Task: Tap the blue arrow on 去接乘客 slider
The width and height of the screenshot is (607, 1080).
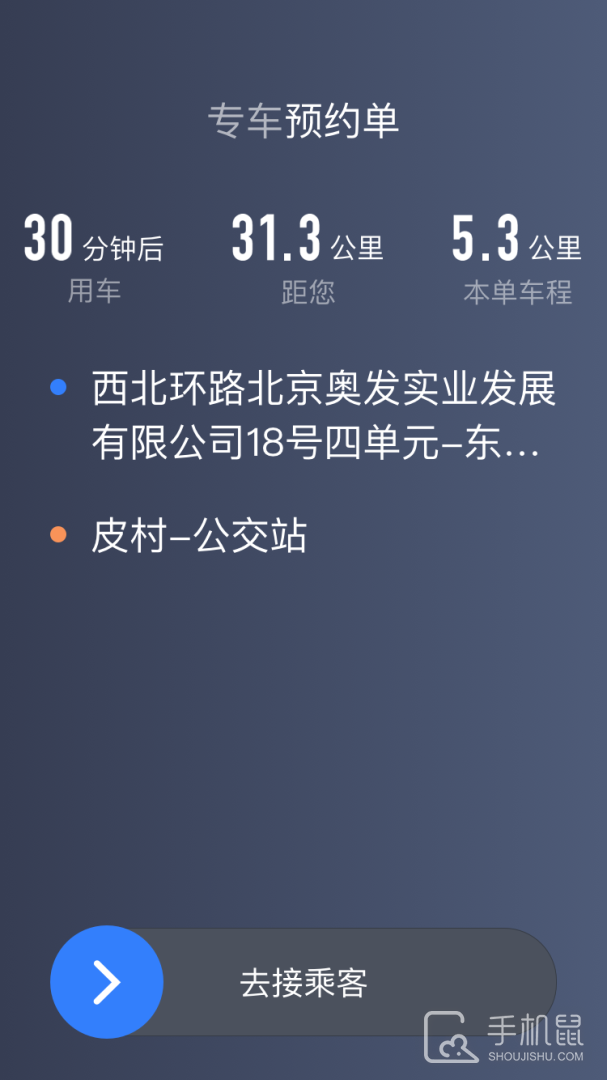Action: 106,982
